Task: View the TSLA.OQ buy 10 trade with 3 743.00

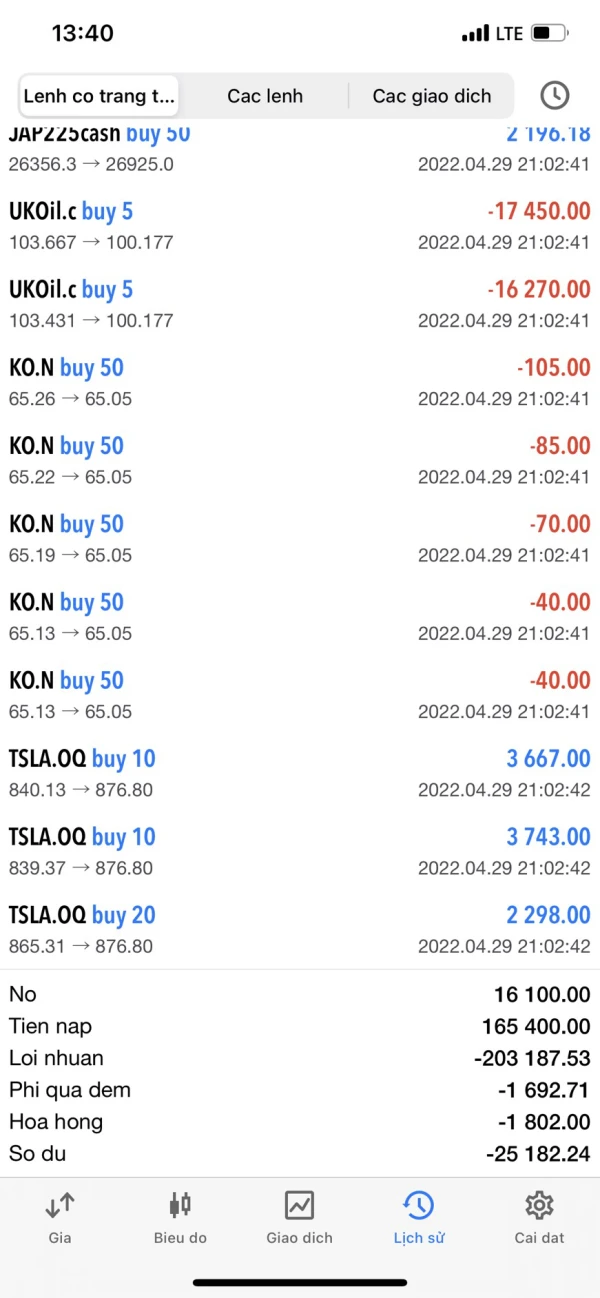Action: click(300, 851)
